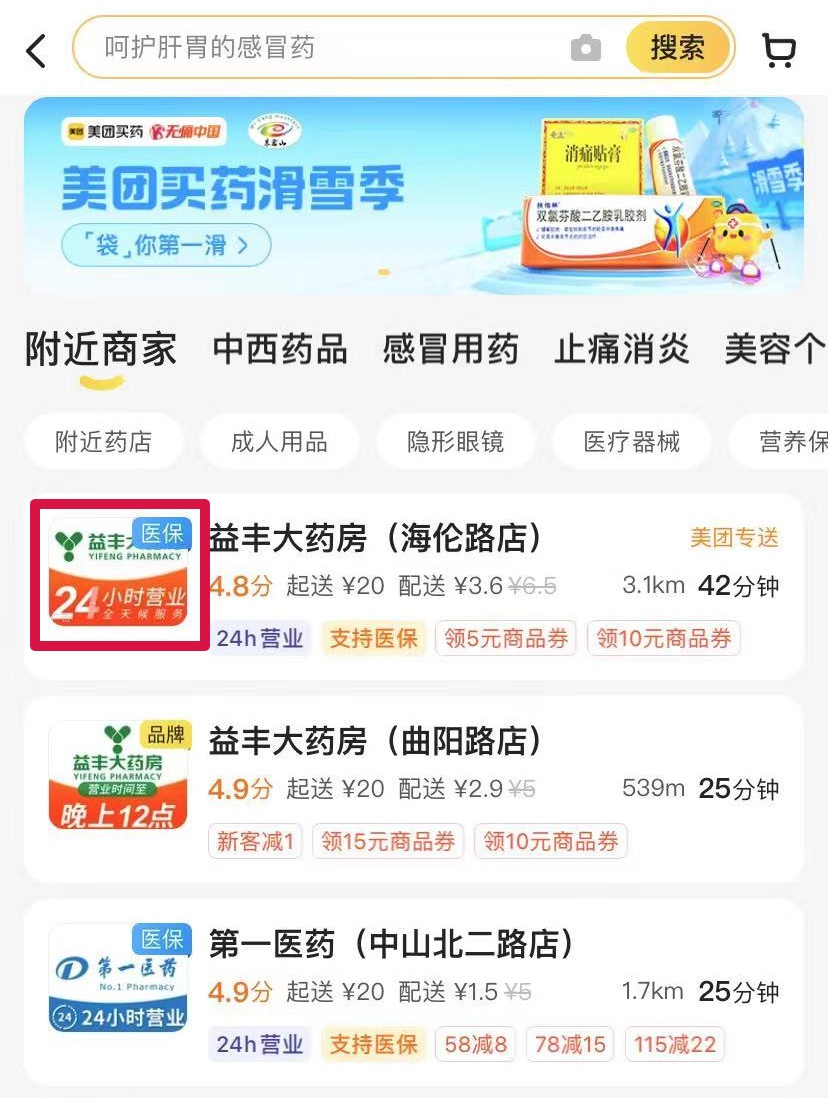Tap the search field with 呵护肝胃的感冒药
The width and height of the screenshot is (828, 1098).
pyautogui.click(x=320, y=48)
